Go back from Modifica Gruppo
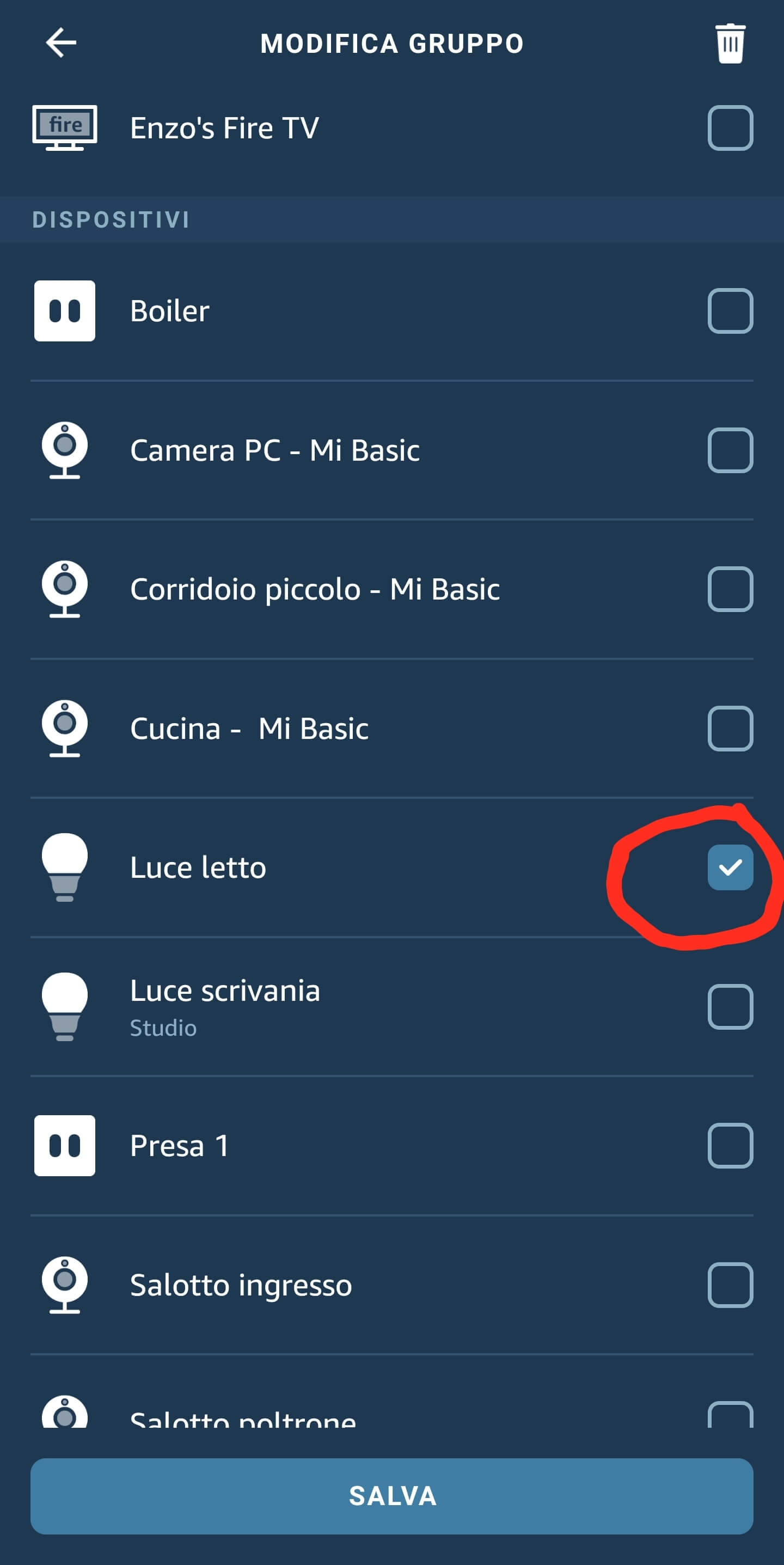The width and height of the screenshot is (784, 1565). (62, 43)
